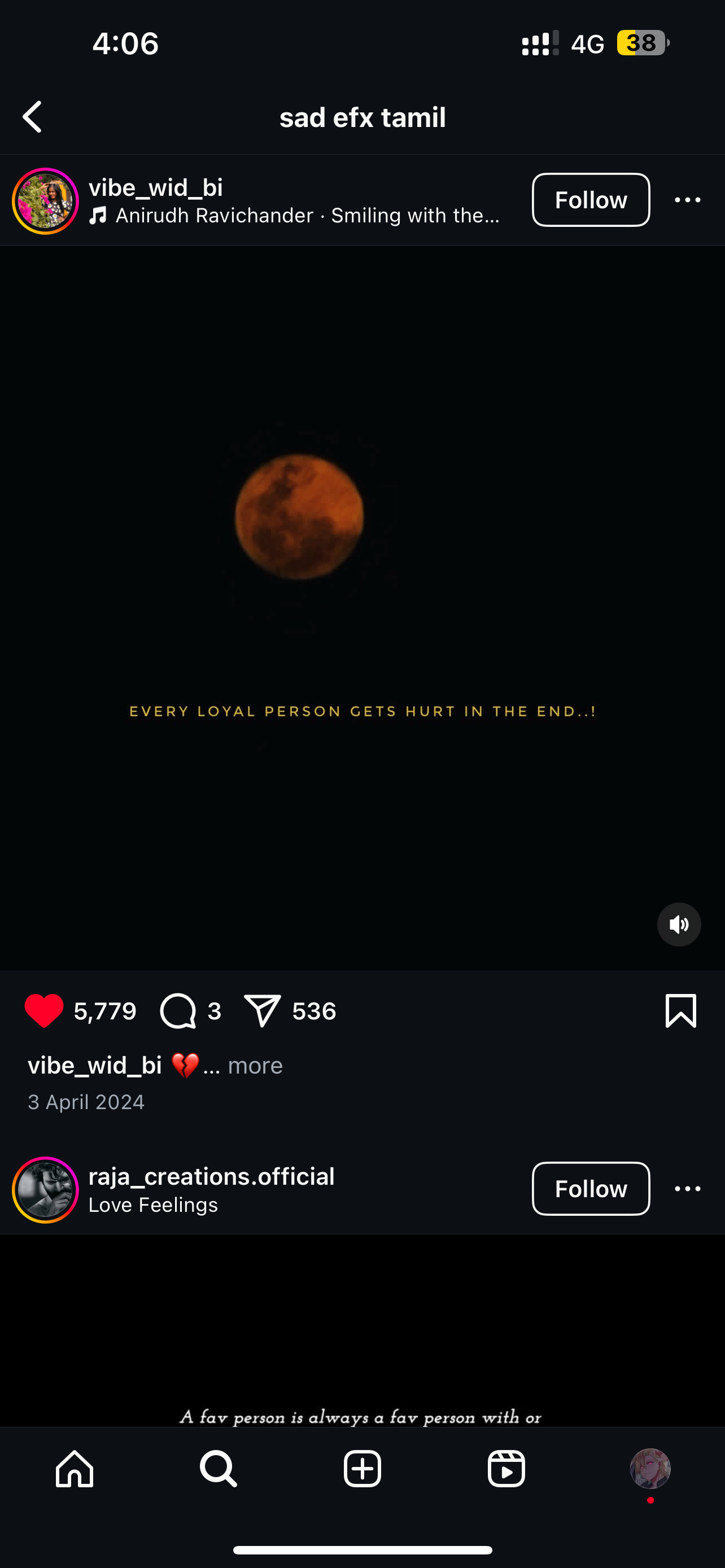Follow raja_creations.official
Screen dimensions: 725x1568
point(590,1188)
